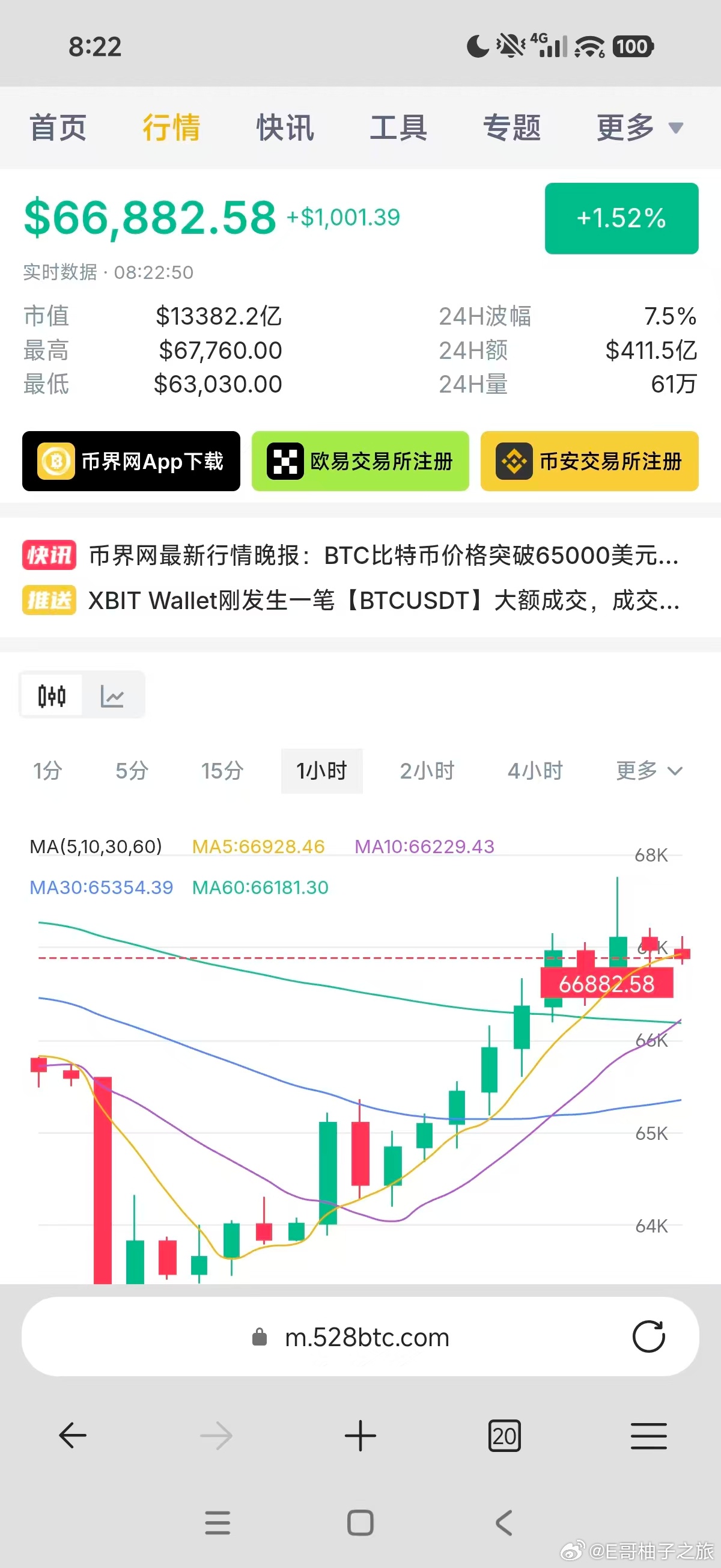
Task: Tap the page refresh icon
Action: (647, 1337)
